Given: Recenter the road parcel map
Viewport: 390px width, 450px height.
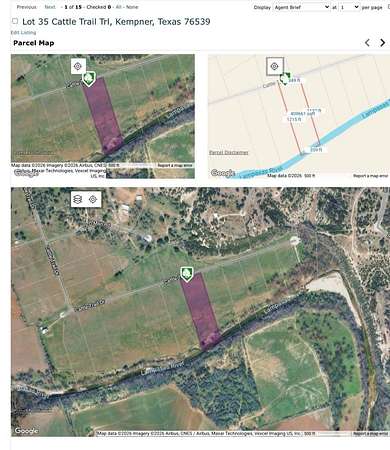Looking at the screenshot, I should (x=275, y=66).
